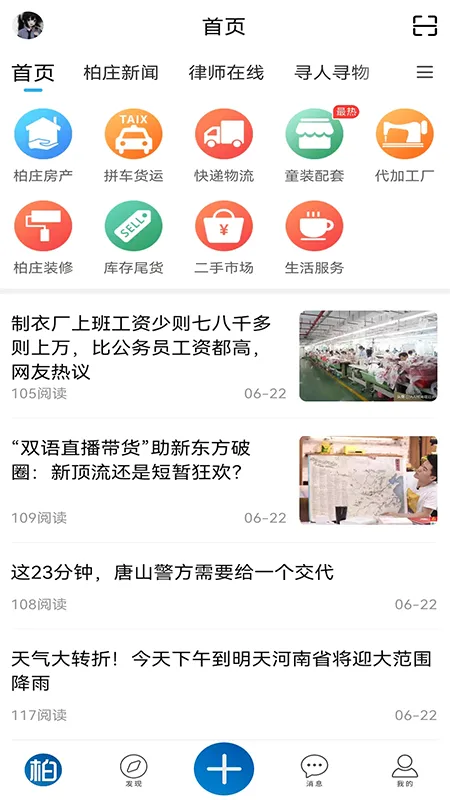Expand the channel list menu icon
The height and width of the screenshot is (800, 450).
point(424,72)
